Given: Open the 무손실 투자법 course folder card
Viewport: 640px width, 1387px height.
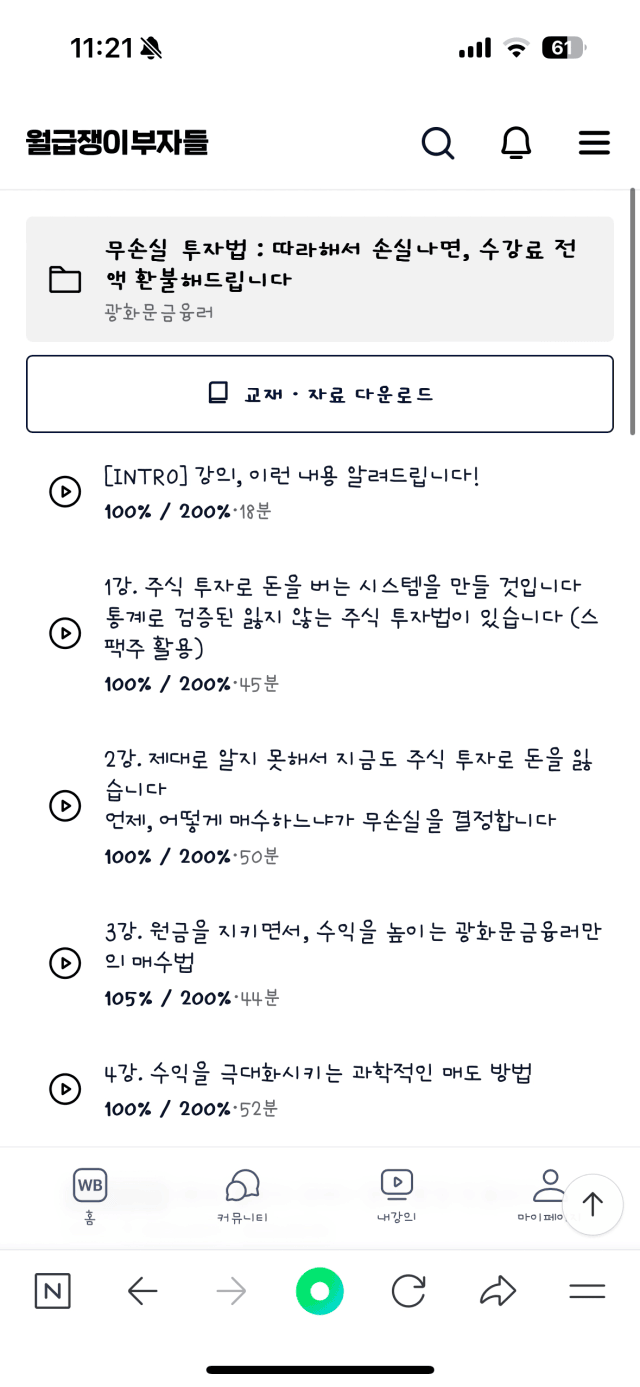Looking at the screenshot, I should click(320, 279).
